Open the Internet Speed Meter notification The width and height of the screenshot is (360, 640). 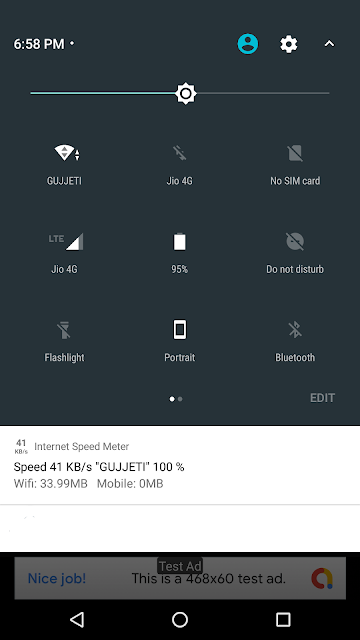(x=180, y=465)
